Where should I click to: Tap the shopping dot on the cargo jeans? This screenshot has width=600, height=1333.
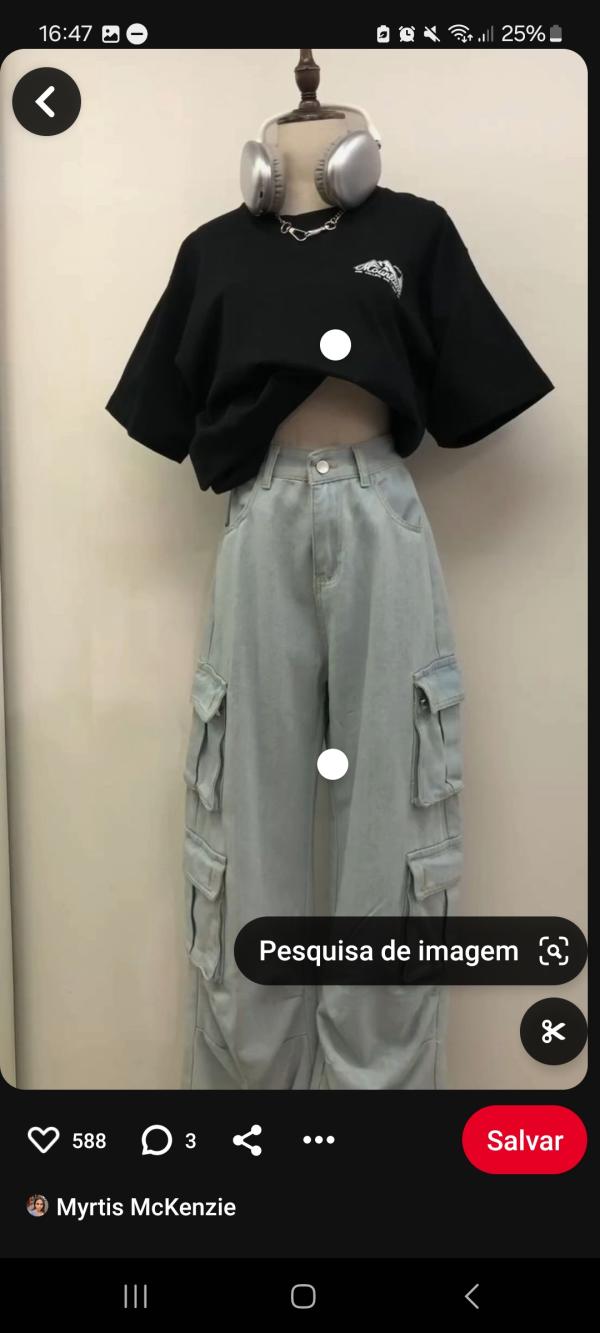(x=332, y=764)
